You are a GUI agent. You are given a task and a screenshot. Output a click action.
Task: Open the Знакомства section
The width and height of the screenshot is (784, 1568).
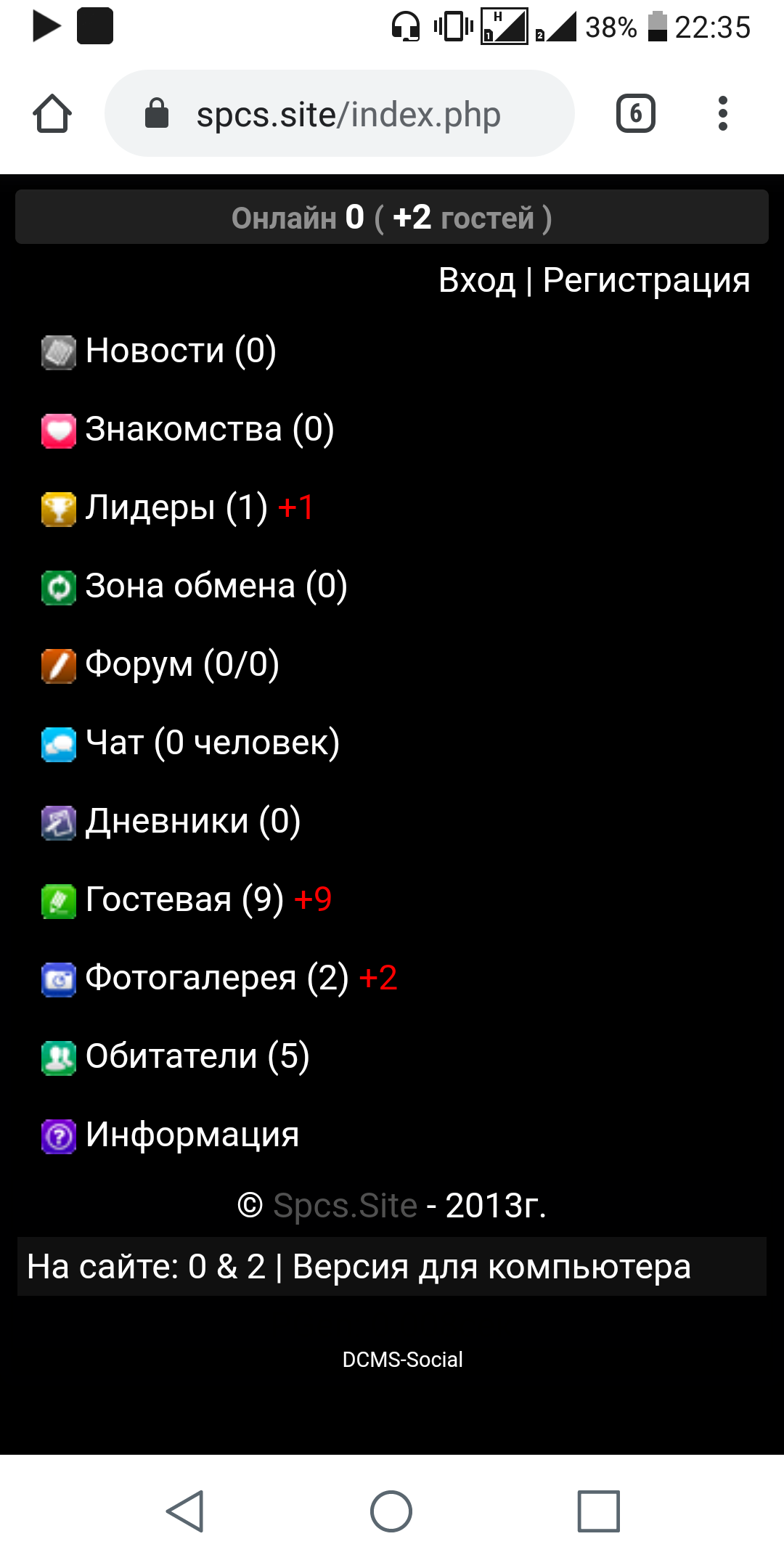[209, 429]
